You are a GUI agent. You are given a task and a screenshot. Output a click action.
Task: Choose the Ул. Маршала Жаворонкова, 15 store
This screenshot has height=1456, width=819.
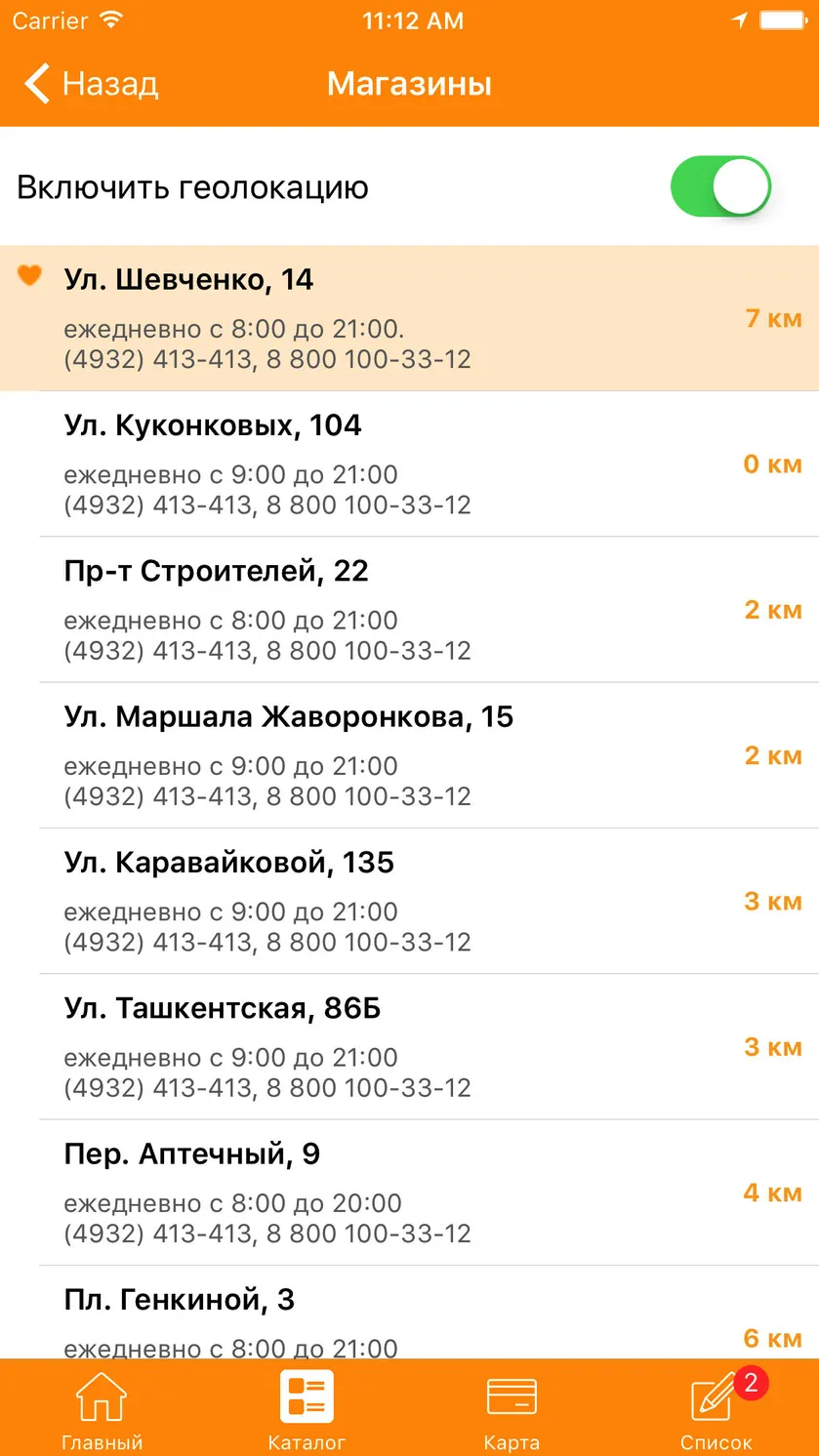(409, 755)
